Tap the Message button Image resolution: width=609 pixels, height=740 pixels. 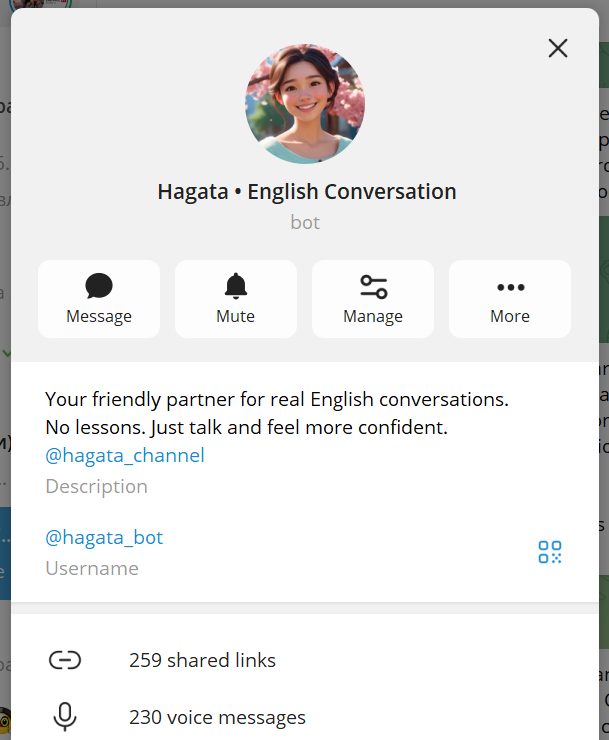pyautogui.click(x=99, y=299)
